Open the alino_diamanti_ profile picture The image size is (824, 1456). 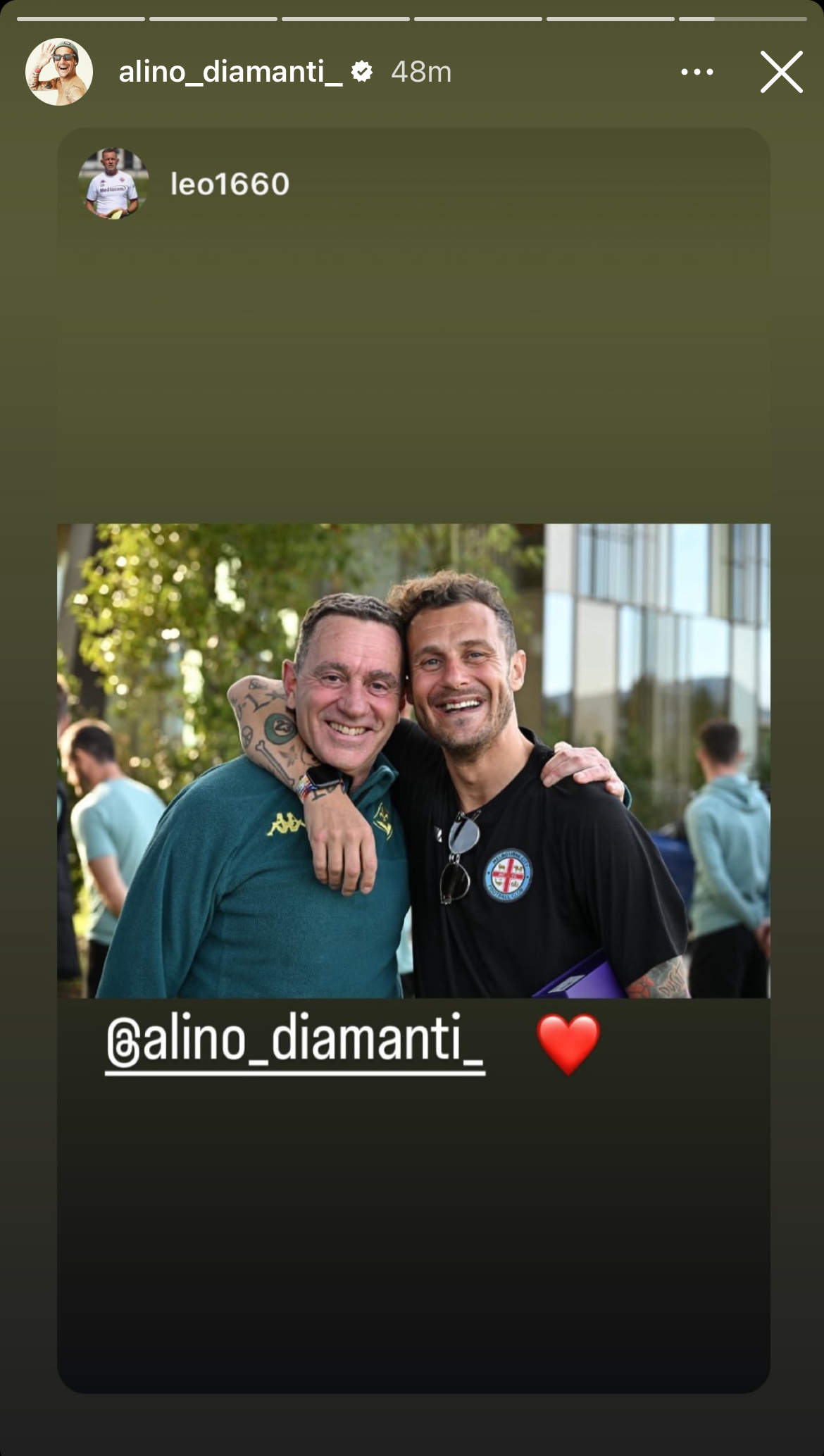[x=59, y=72]
